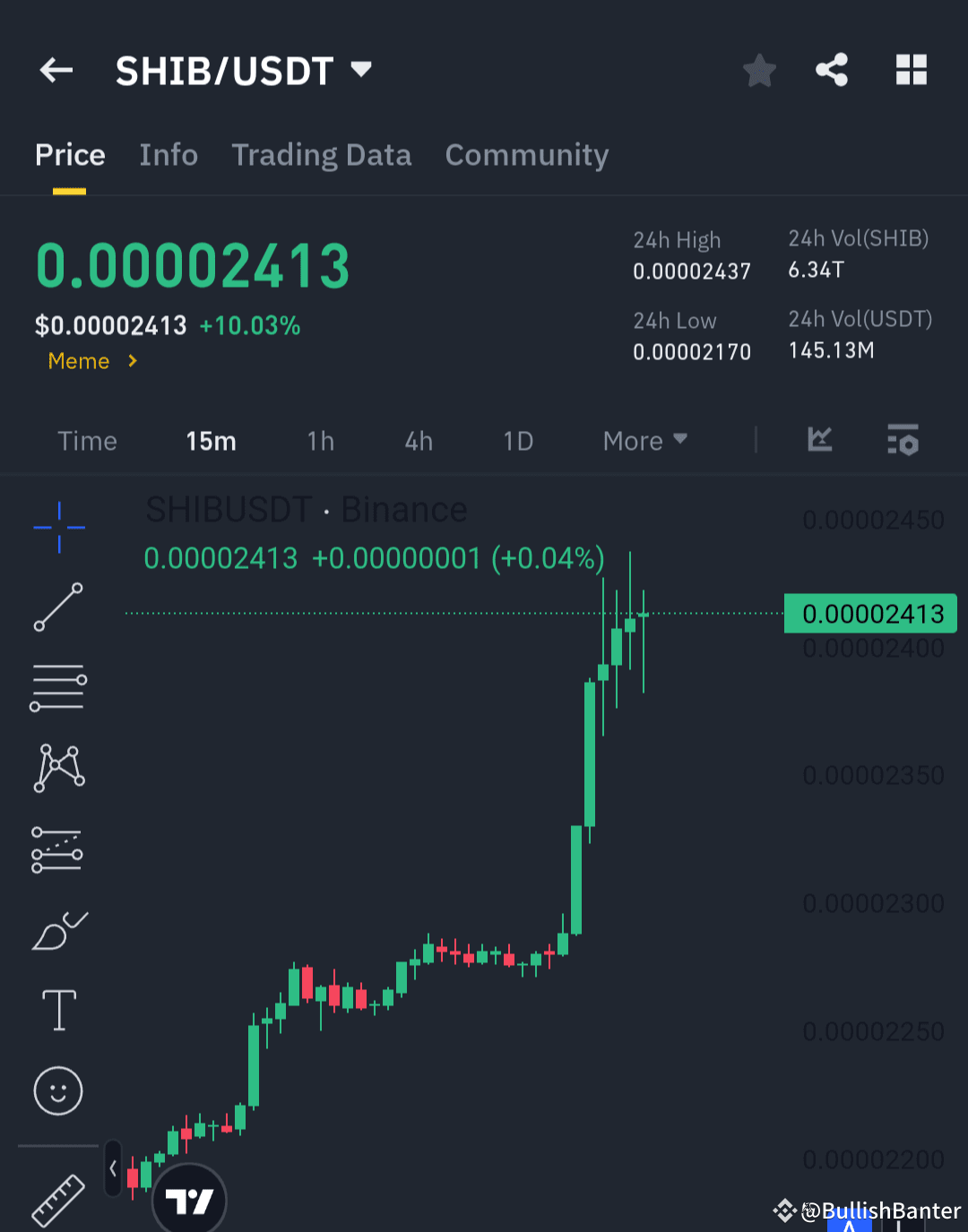This screenshot has width=968, height=1232.
Task: Toggle SHIB/USDT favorite star
Action: (x=759, y=70)
